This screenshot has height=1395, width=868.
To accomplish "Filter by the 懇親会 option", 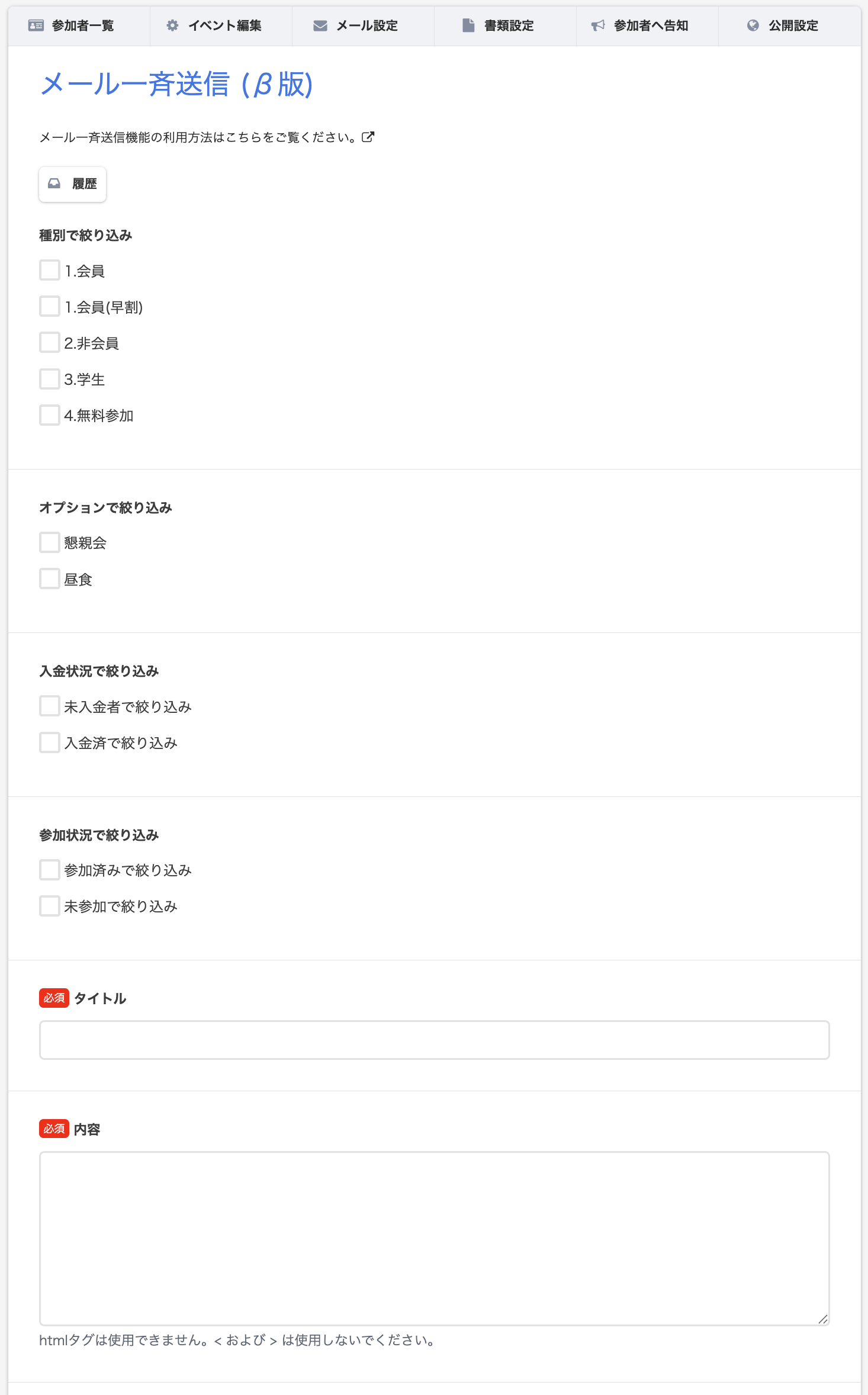I will point(50,542).
